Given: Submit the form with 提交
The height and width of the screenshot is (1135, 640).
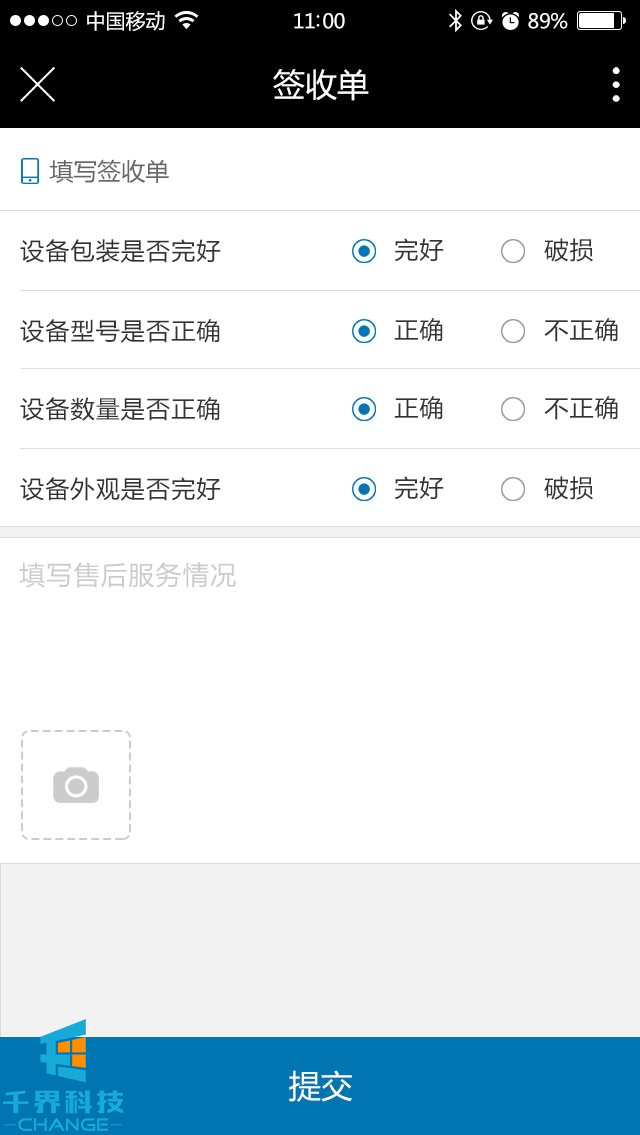Looking at the screenshot, I should click(x=320, y=1086).
